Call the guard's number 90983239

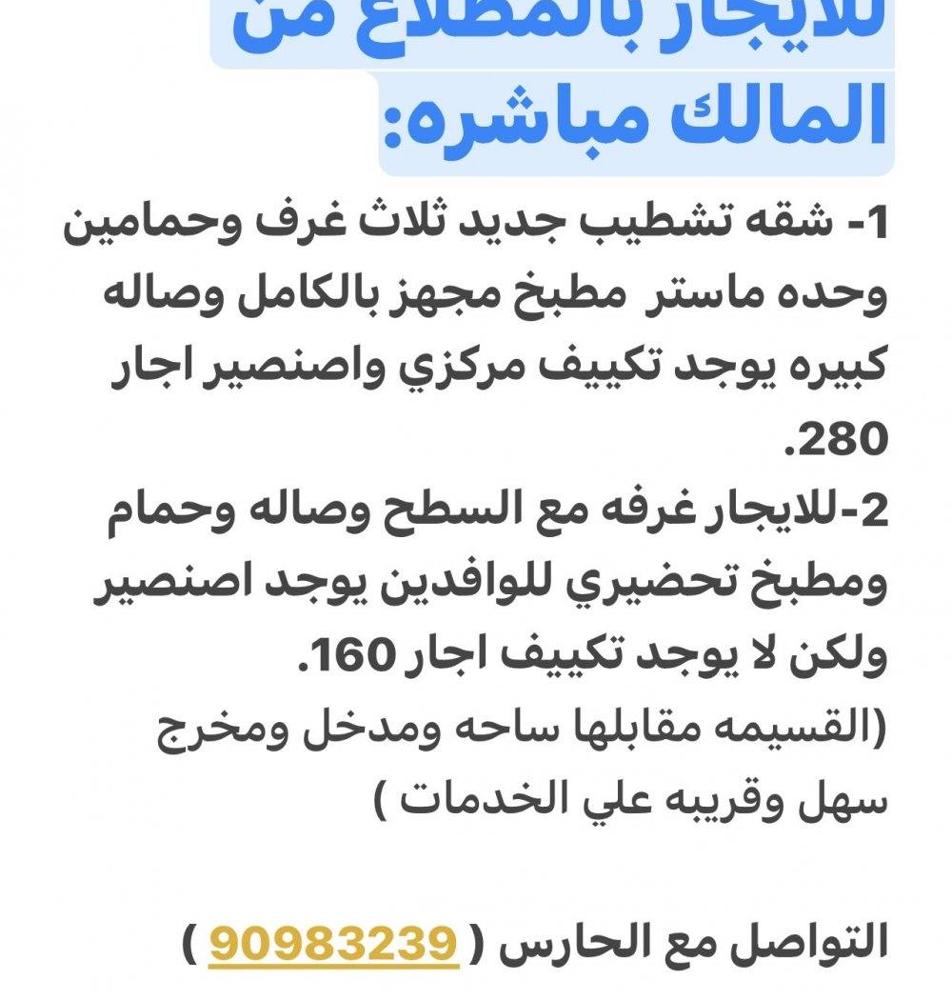tap(332, 943)
